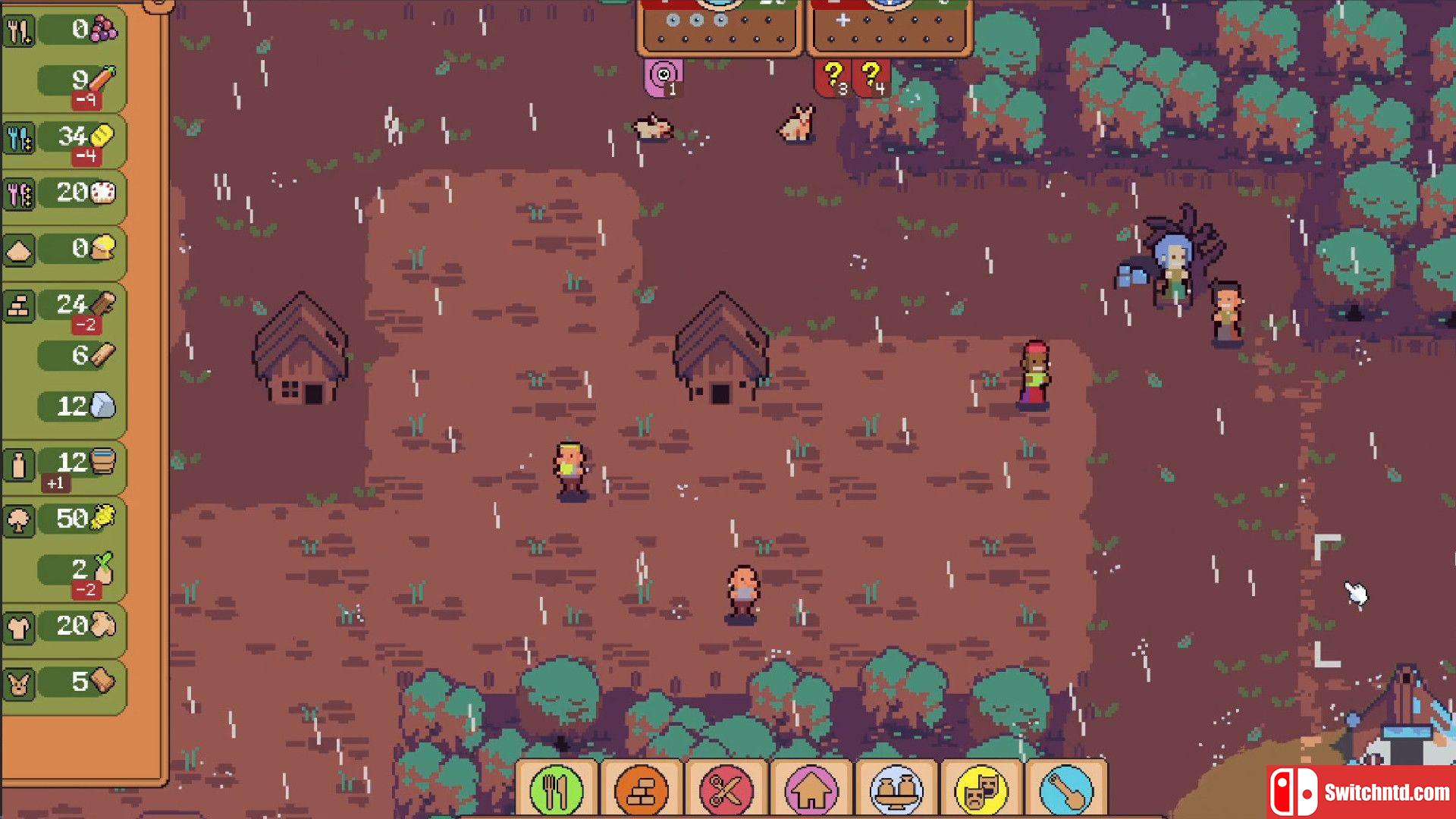Select the villager wearing the red hat

[1034, 374]
